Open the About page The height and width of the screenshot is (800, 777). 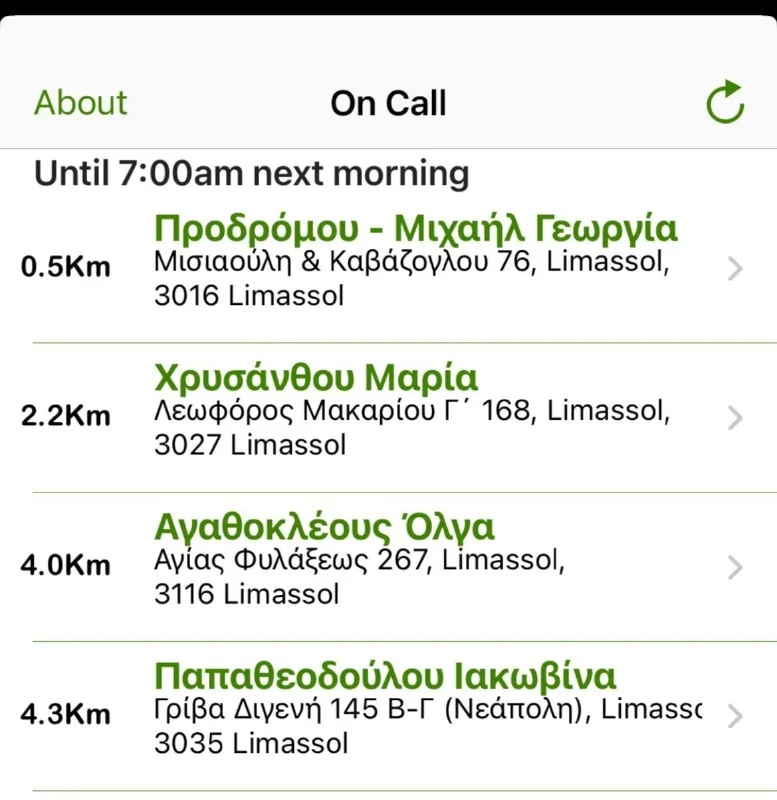click(x=81, y=103)
